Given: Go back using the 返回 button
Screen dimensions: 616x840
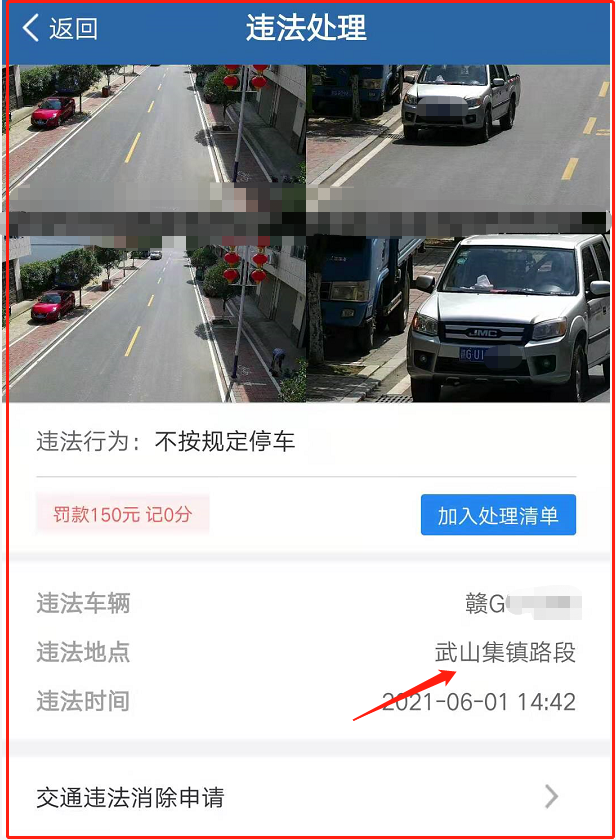Looking at the screenshot, I should (60, 28).
